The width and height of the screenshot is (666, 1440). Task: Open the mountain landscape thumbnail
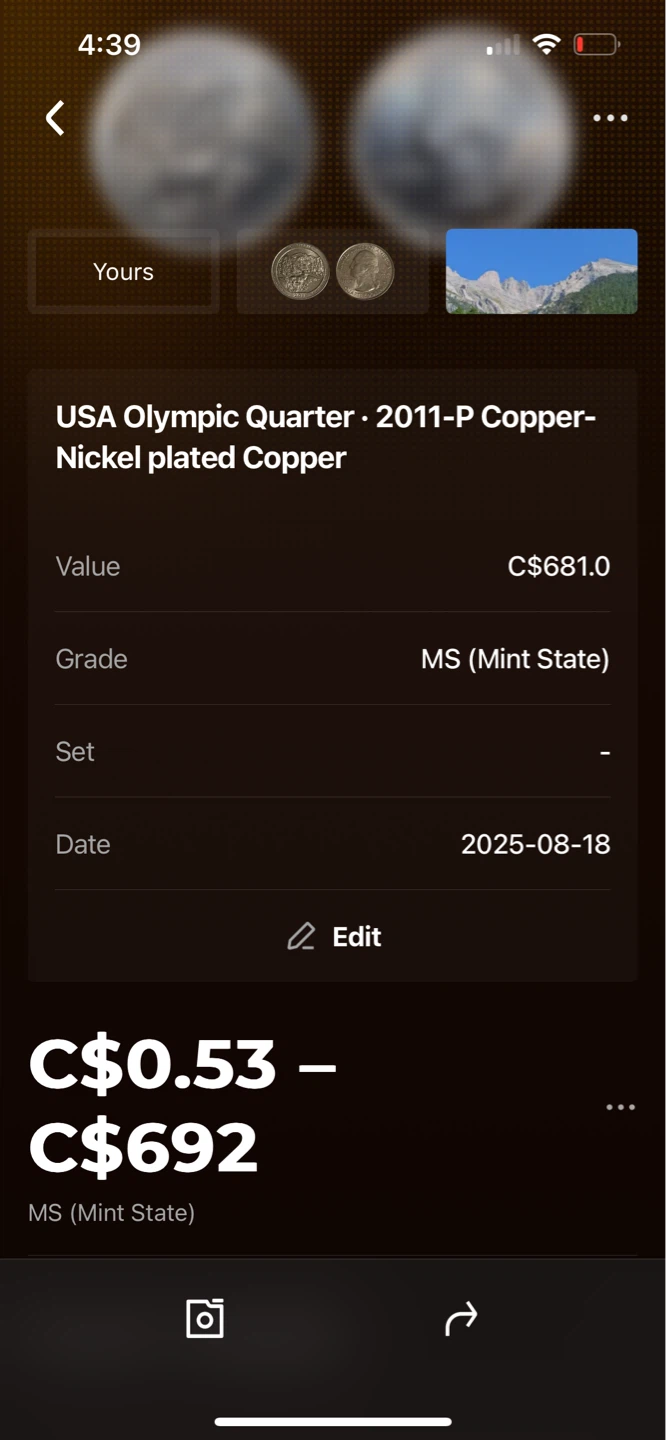[x=541, y=272]
